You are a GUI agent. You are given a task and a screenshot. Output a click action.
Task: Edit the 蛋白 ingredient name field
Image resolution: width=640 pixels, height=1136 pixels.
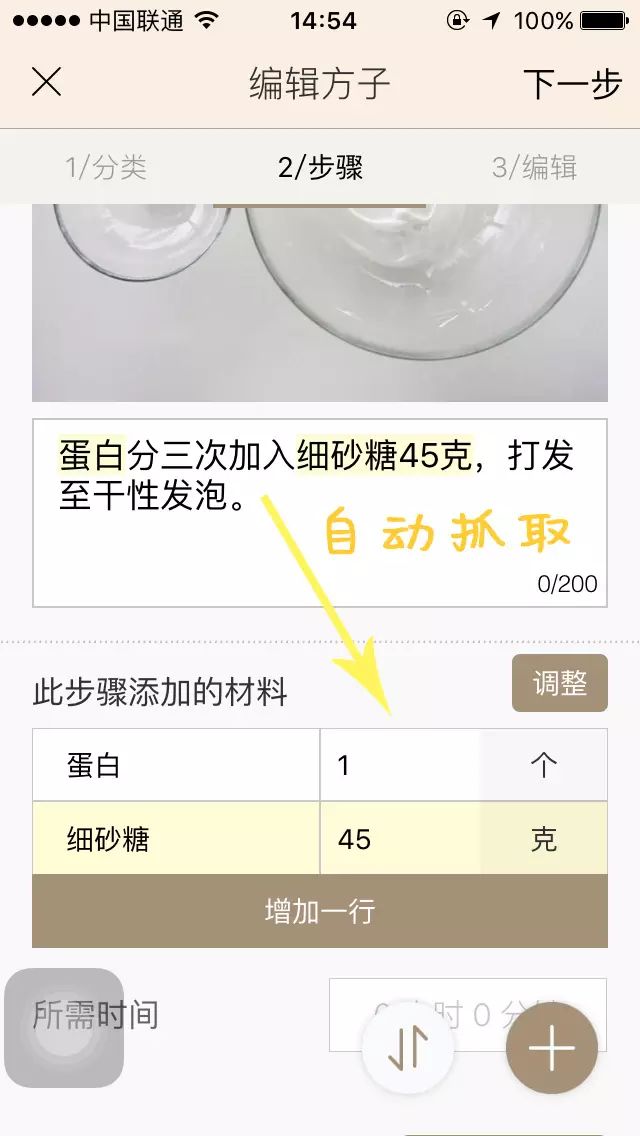tap(176, 766)
